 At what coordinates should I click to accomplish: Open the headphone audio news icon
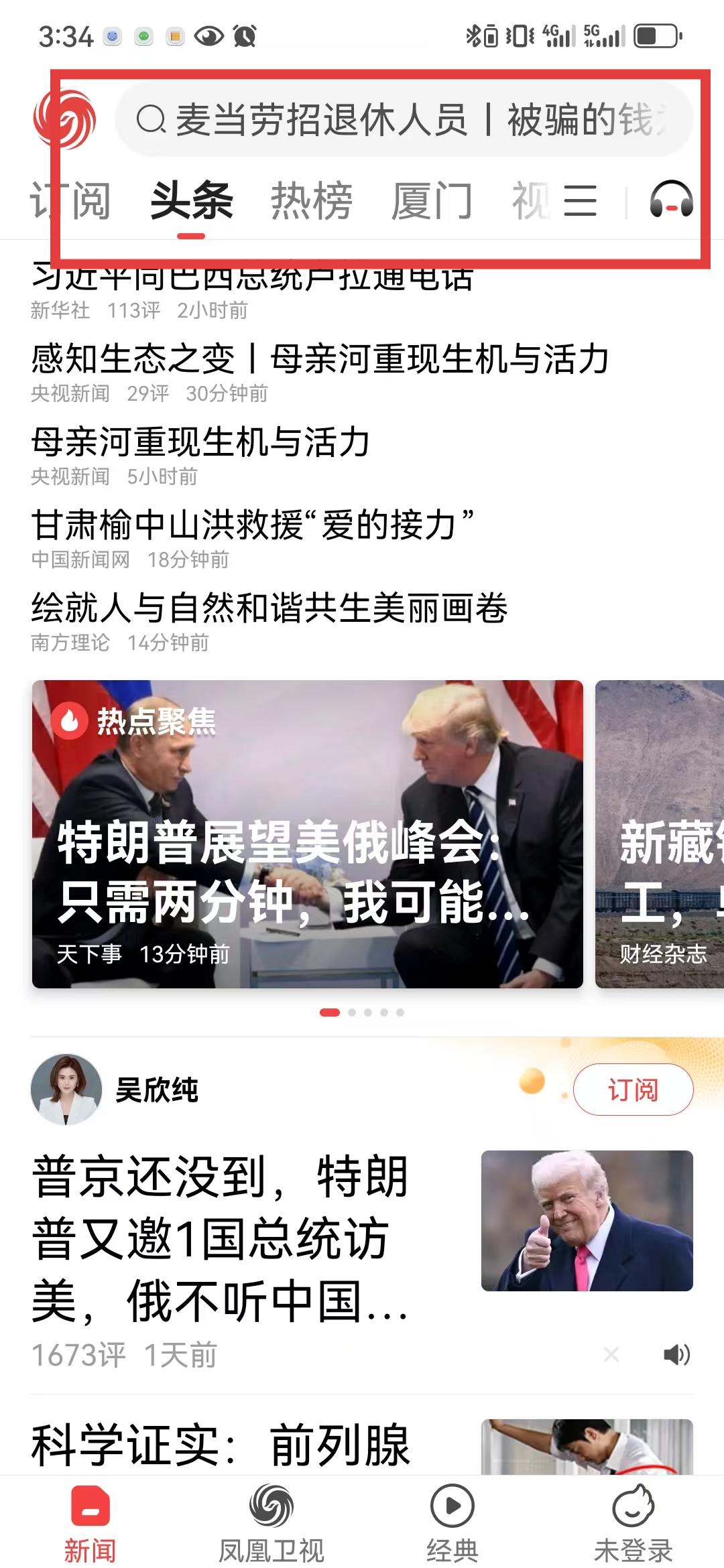[671, 200]
